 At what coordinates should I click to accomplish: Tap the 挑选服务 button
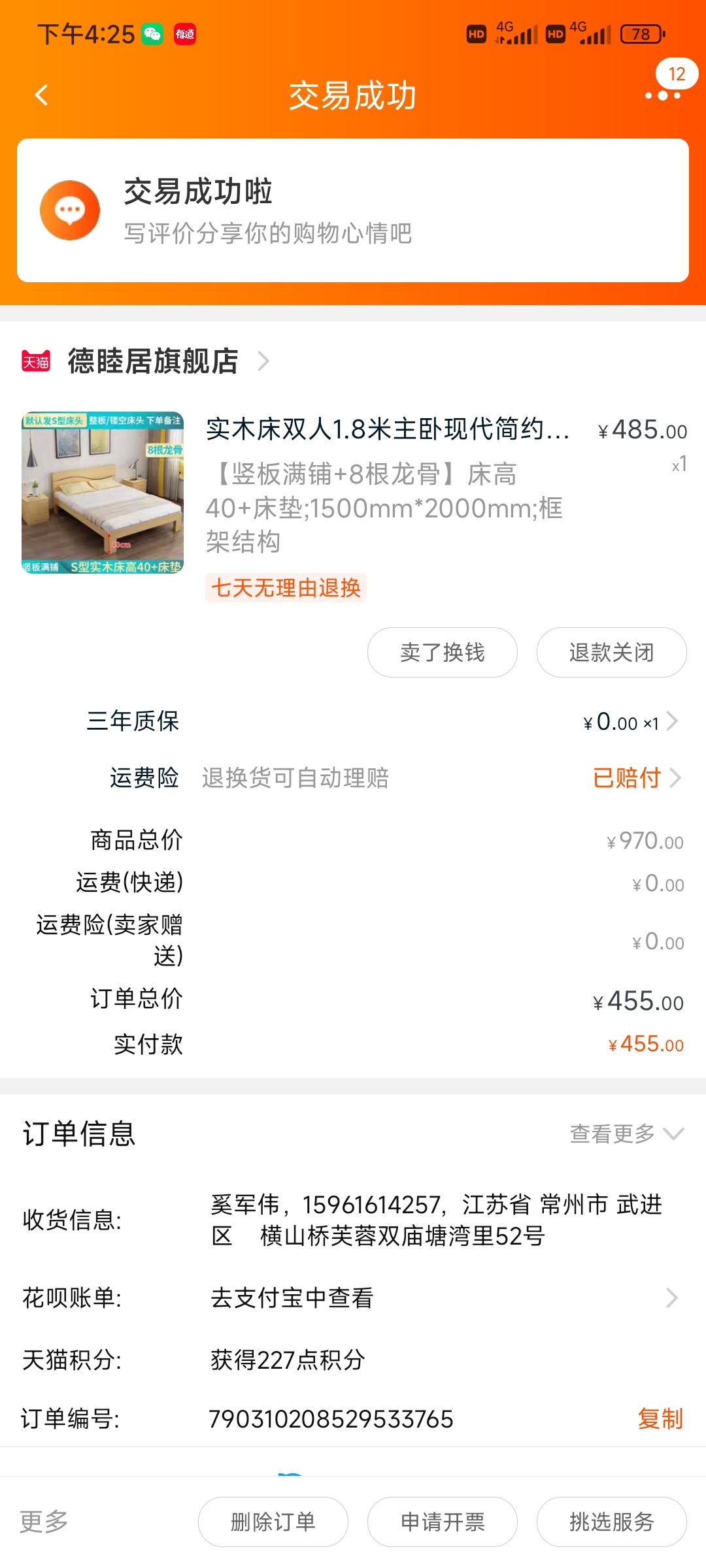(611, 1522)
